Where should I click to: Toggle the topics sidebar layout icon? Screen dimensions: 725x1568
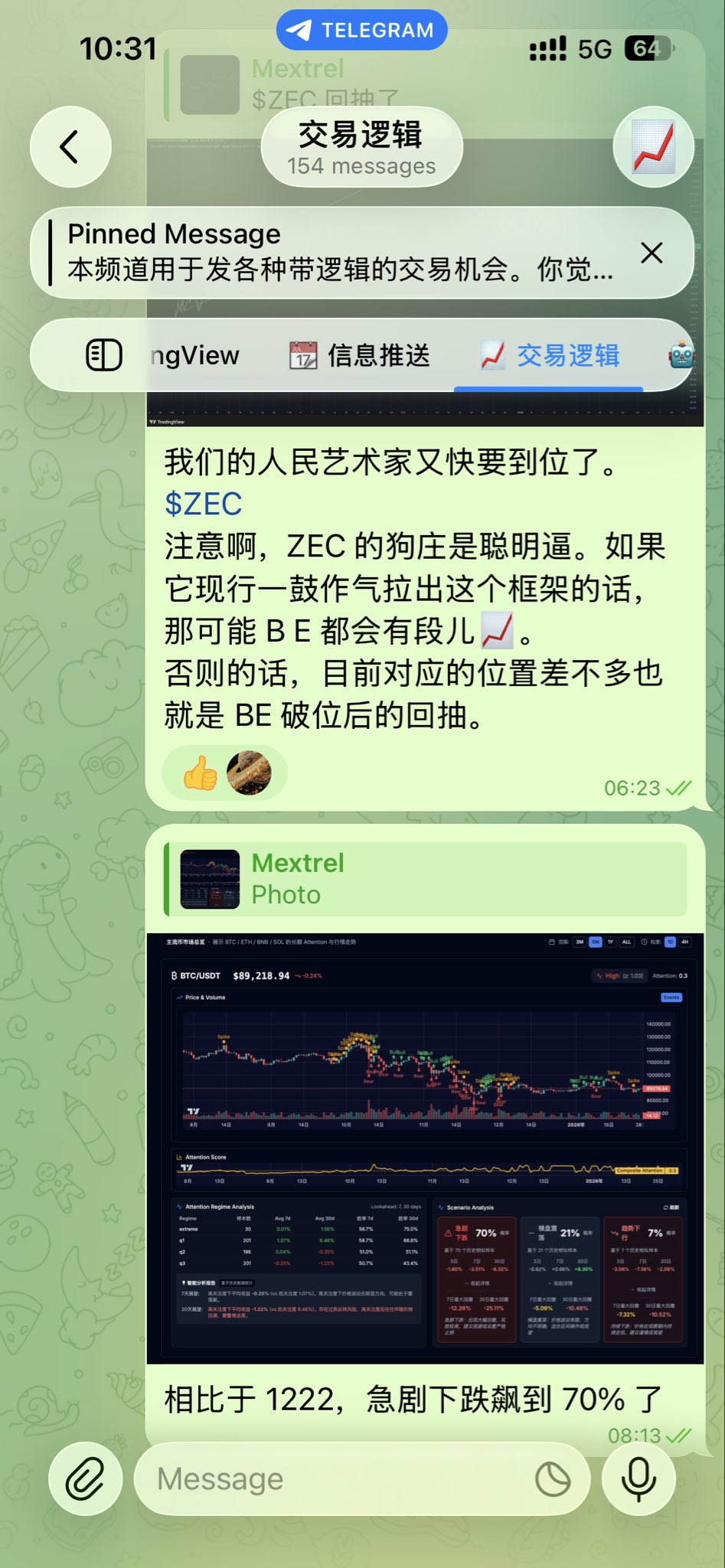[104, 355]
